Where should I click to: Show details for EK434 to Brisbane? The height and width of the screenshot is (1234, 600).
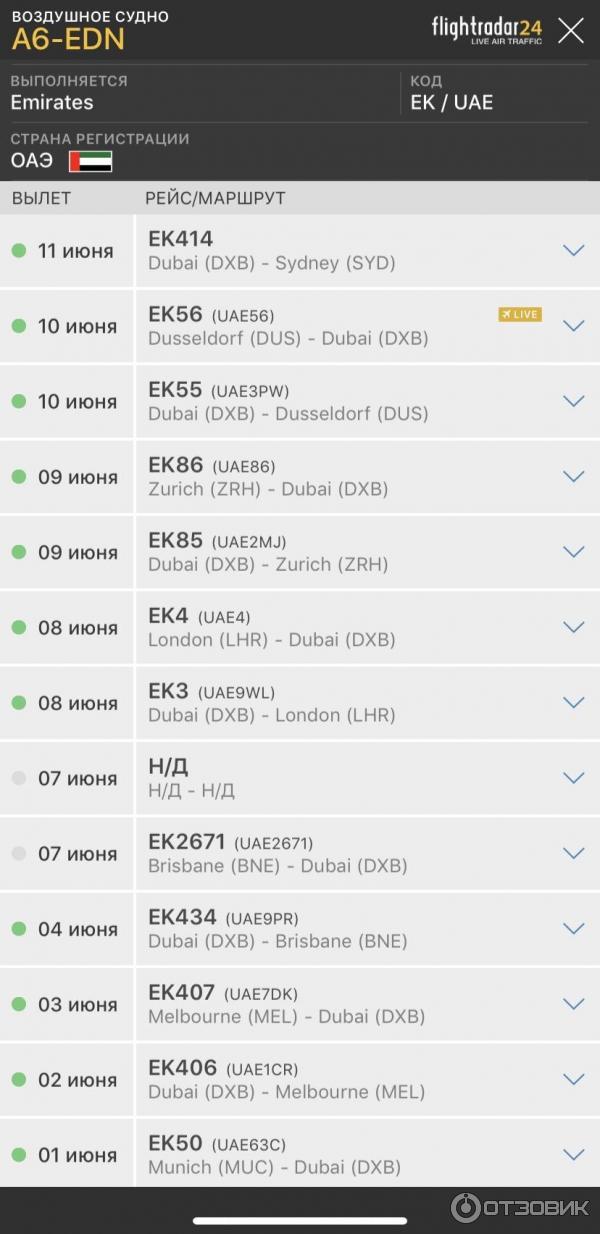click(x=573, y=929)
